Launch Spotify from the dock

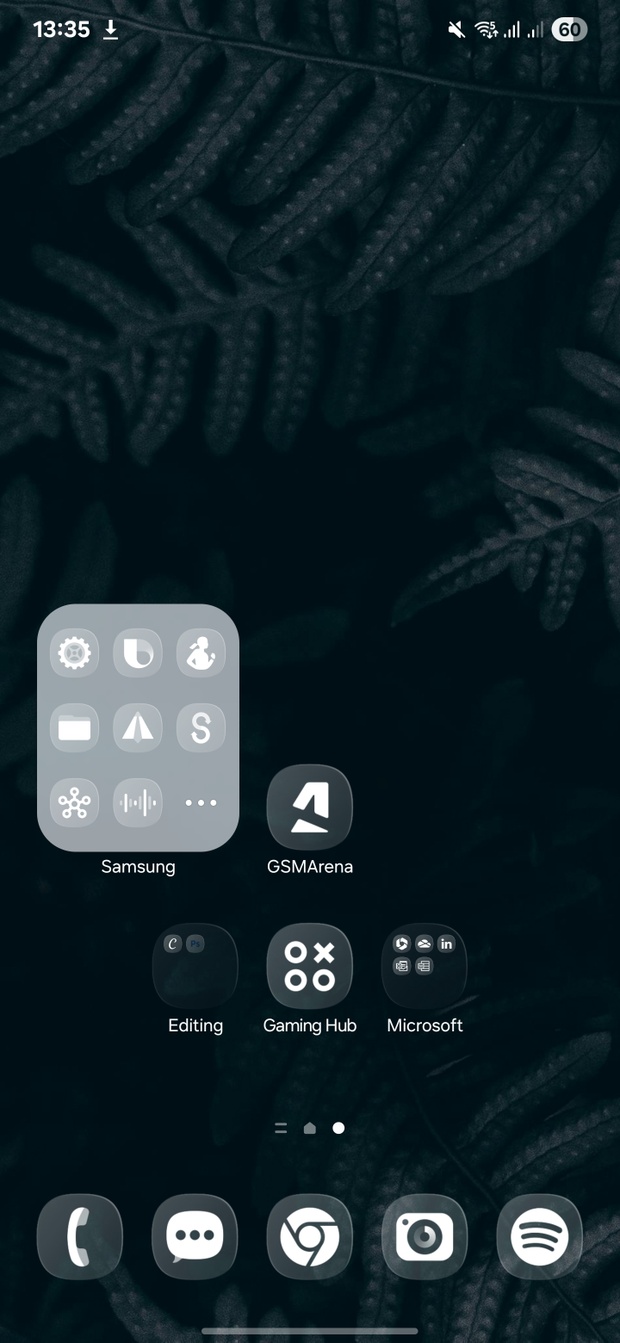pyautogui.click(x=540, y=1237)
